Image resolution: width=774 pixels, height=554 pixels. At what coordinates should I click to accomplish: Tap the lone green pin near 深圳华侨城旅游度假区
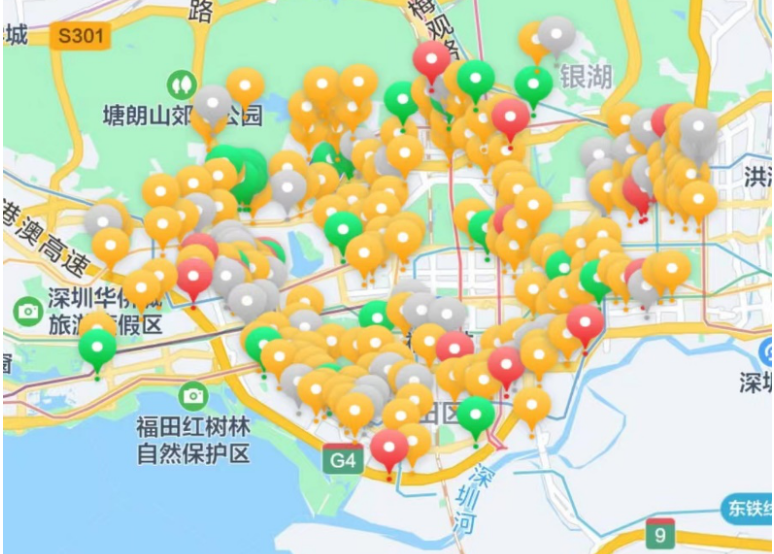tap(97, 346)
